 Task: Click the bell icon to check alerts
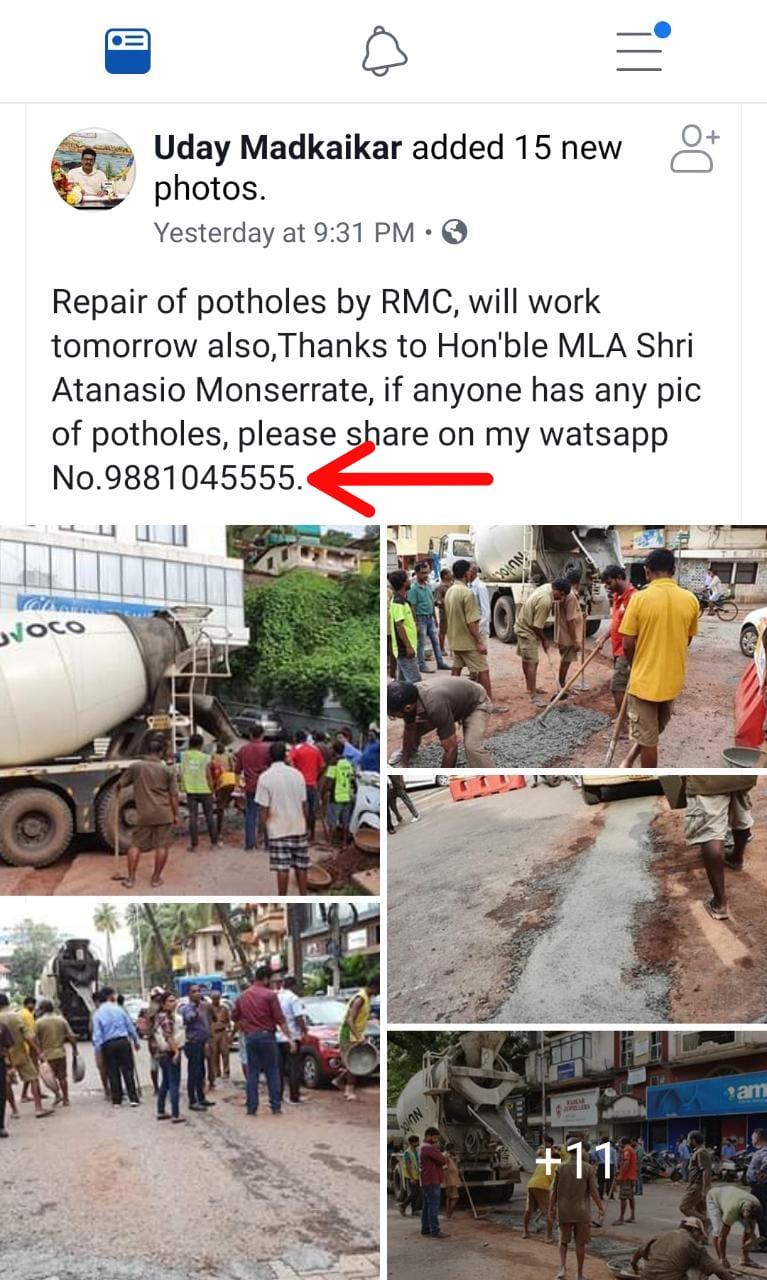click(x=383, y=51)
